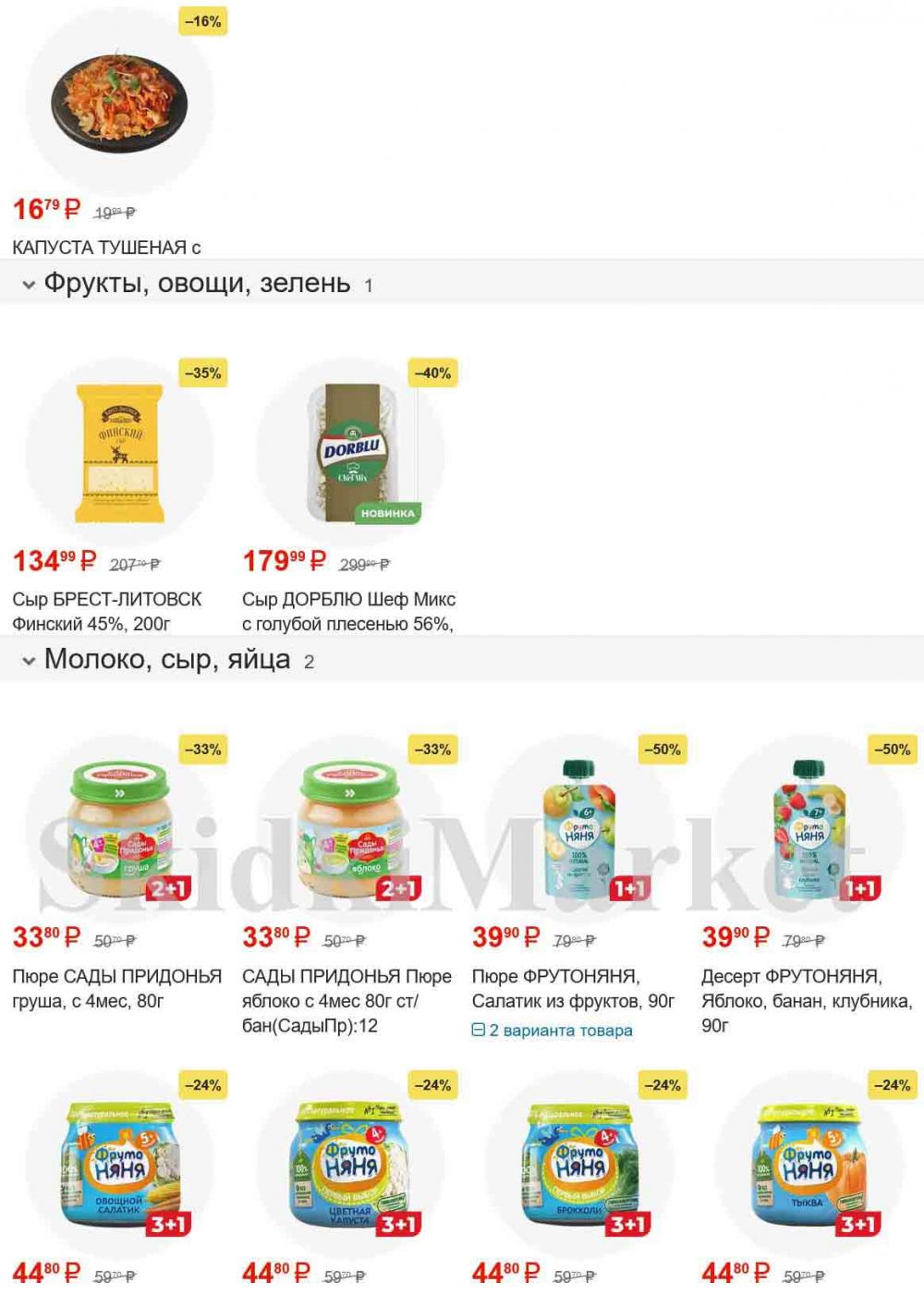Open Десерт ФРУТОНЯНЯ Яблоко, банан, клубника
Image resolution: width=924 pixels, height=1294 pixels.
click(x=806, y=1000)
